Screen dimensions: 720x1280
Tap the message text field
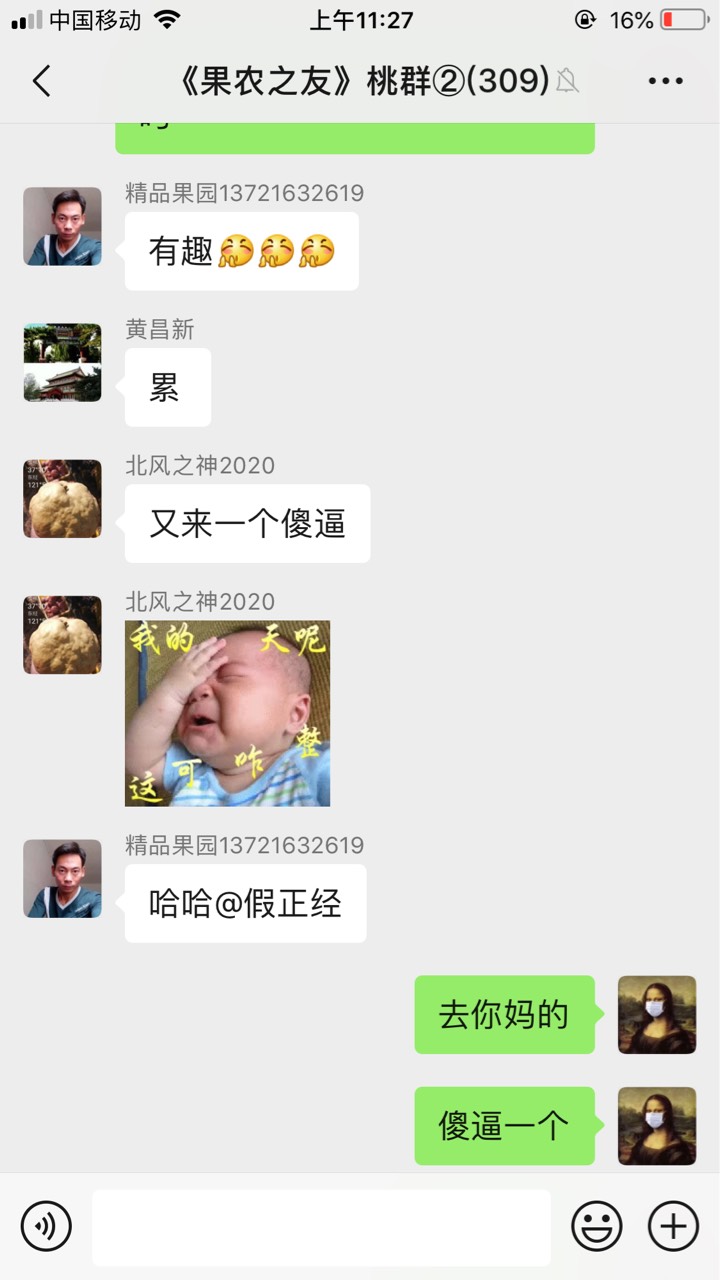(x=321, y=1227)
